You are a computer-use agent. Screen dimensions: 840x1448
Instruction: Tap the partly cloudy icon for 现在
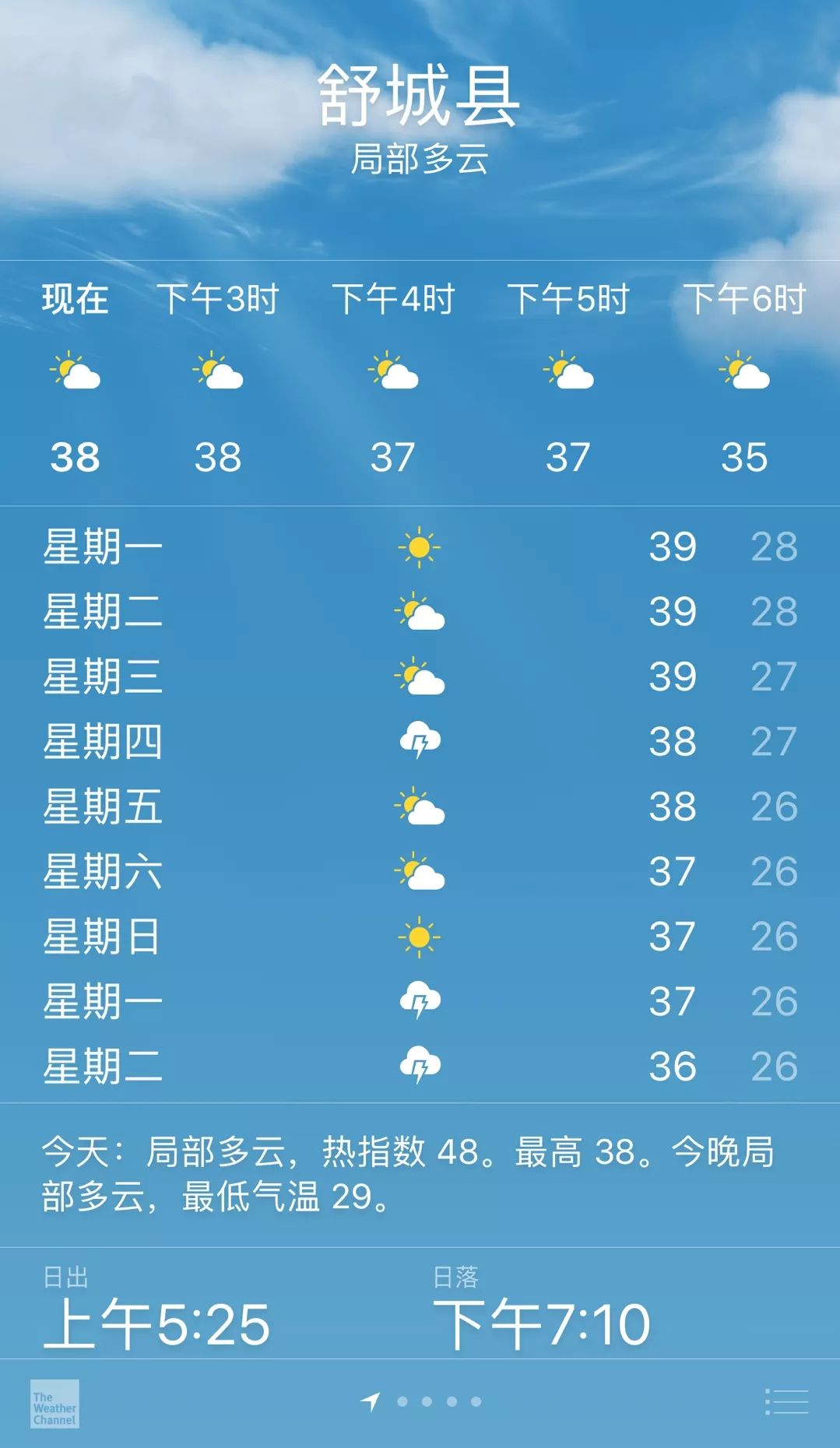(76, 374)
